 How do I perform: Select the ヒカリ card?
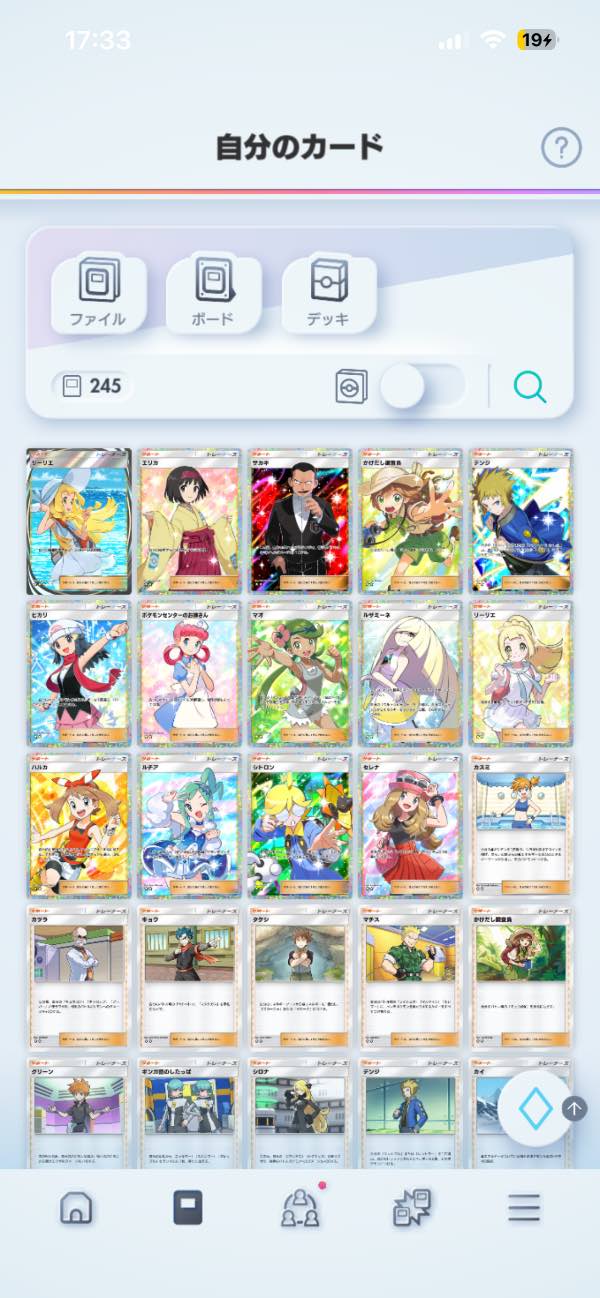(x=79, y=672)
